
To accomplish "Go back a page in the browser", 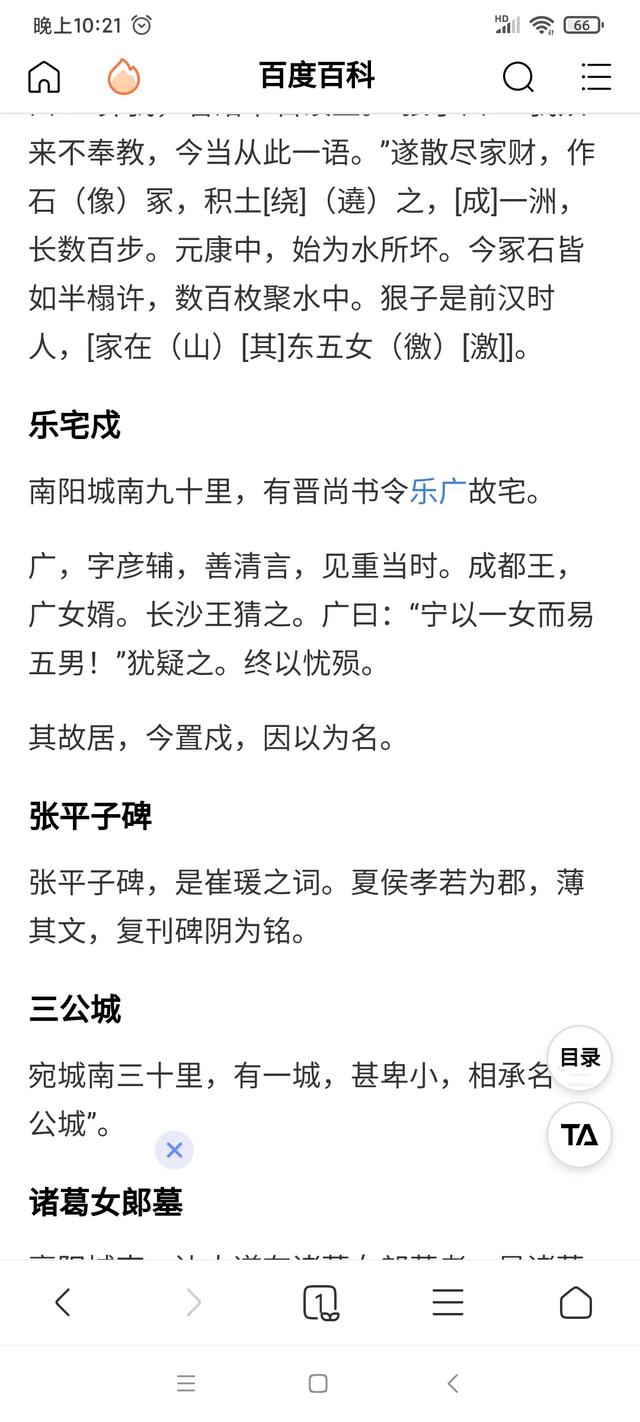I will [63, 1302].
